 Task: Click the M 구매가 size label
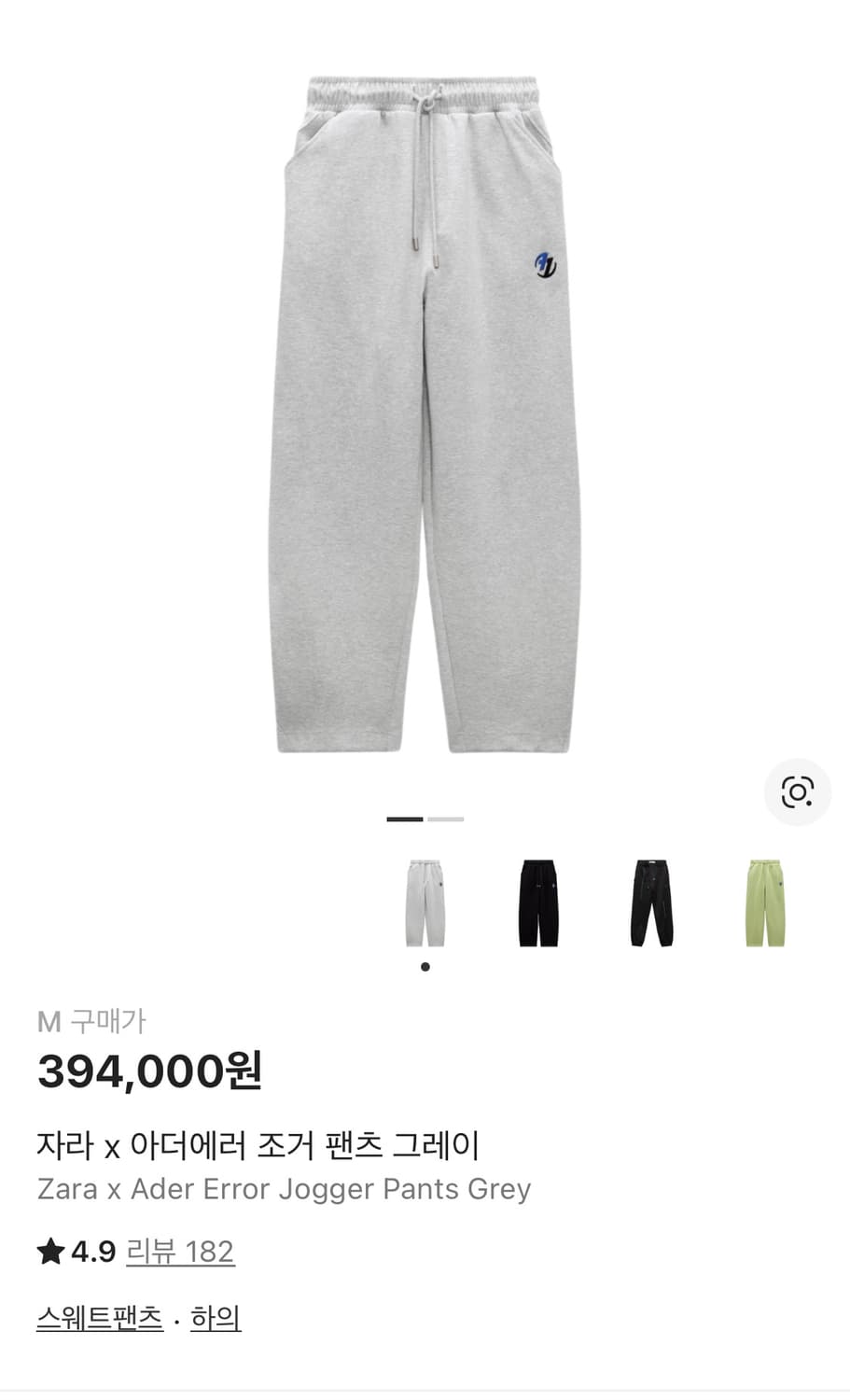(x=93, y=1022)
